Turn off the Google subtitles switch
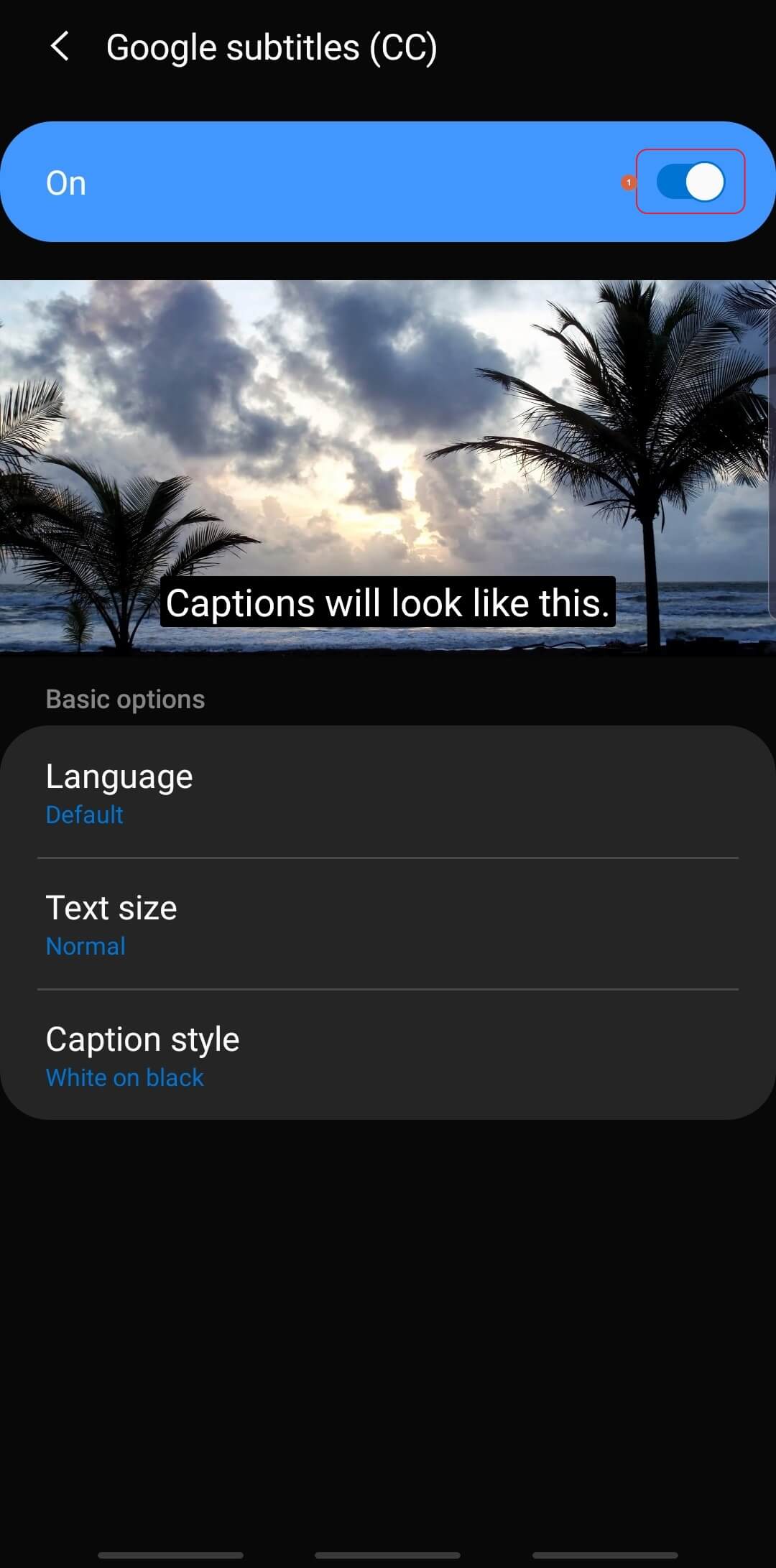Image resolution: width=776 pixels, height=1568 pixels. click(x=690, y=182)
